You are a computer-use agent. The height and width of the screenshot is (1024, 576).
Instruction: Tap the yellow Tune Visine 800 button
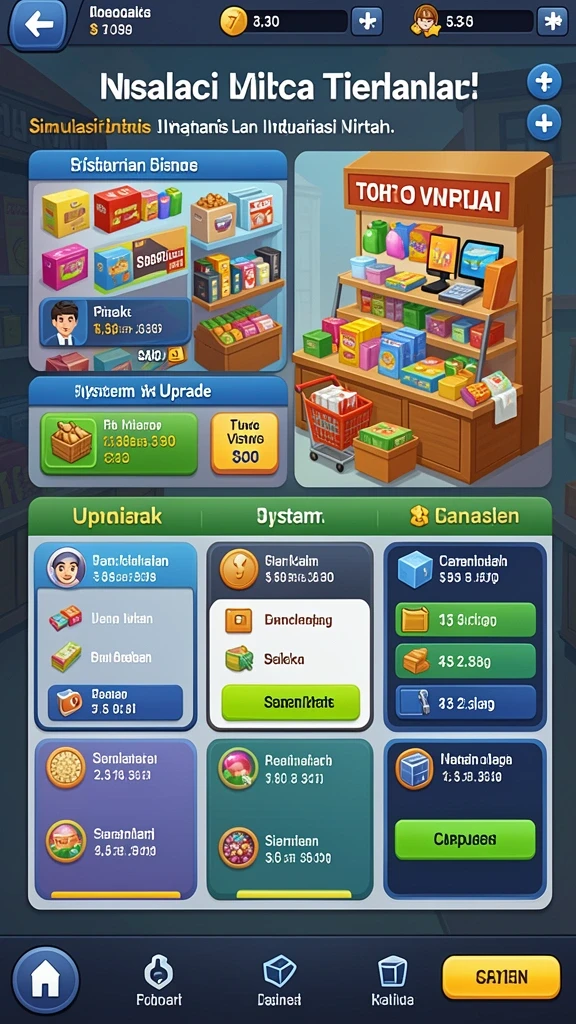point(245,443)
